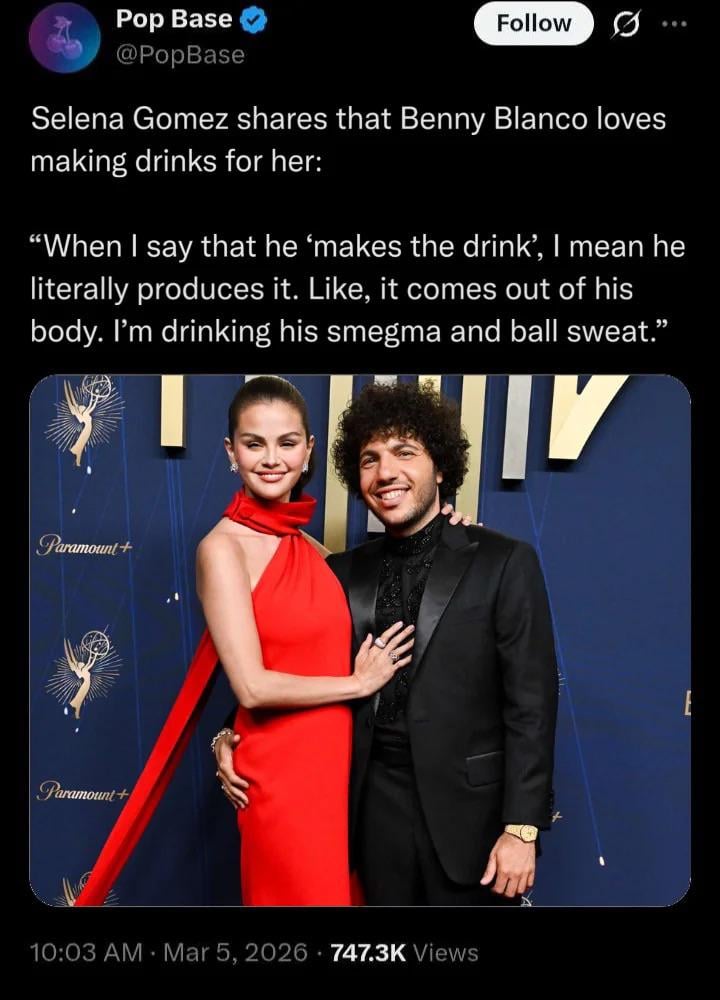Open the attached red carpet photo
Screen dimensions: 720x1000
pyautogui.click(x=360, y=640)
